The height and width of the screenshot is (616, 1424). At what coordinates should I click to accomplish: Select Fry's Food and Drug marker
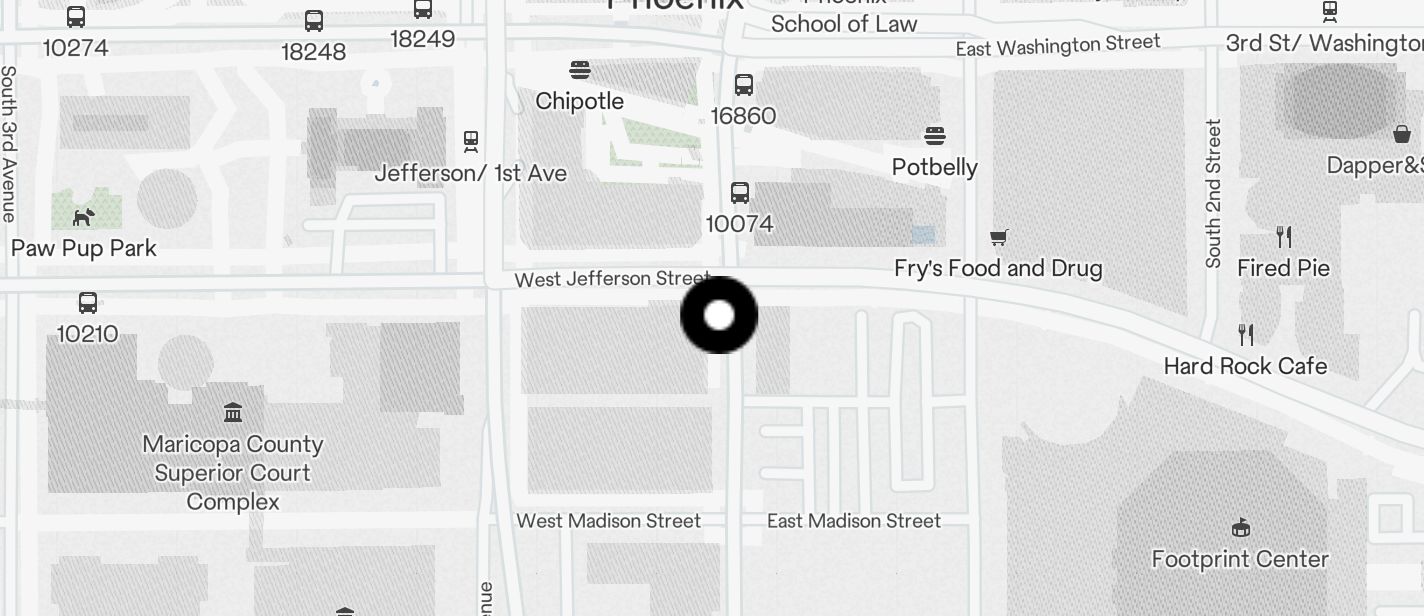(998, 237)
